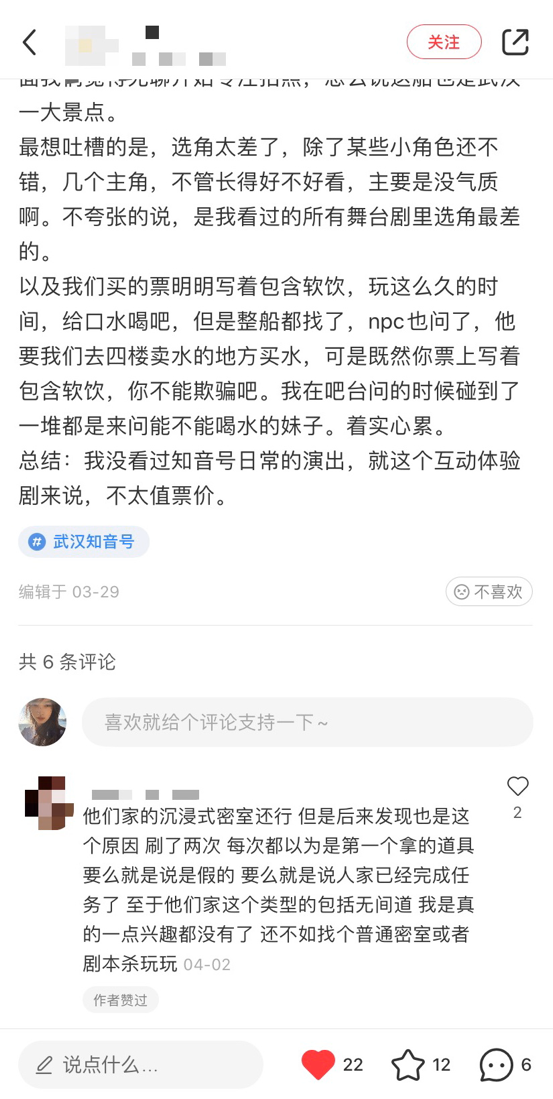Like the comment about 沉浸式密室
Image resolution: width=553 pixels, height=1099 pixels.
(517, 786)
